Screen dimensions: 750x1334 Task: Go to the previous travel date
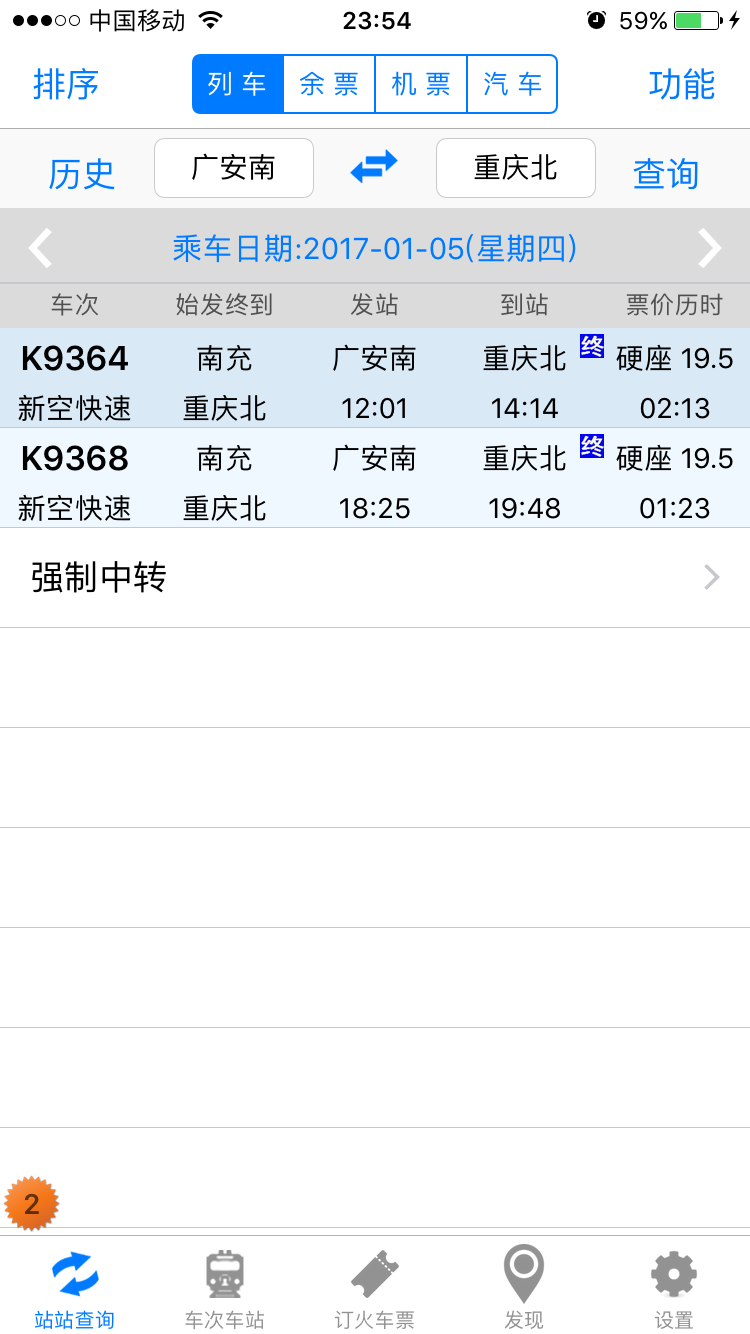click(x=40, y=248)
